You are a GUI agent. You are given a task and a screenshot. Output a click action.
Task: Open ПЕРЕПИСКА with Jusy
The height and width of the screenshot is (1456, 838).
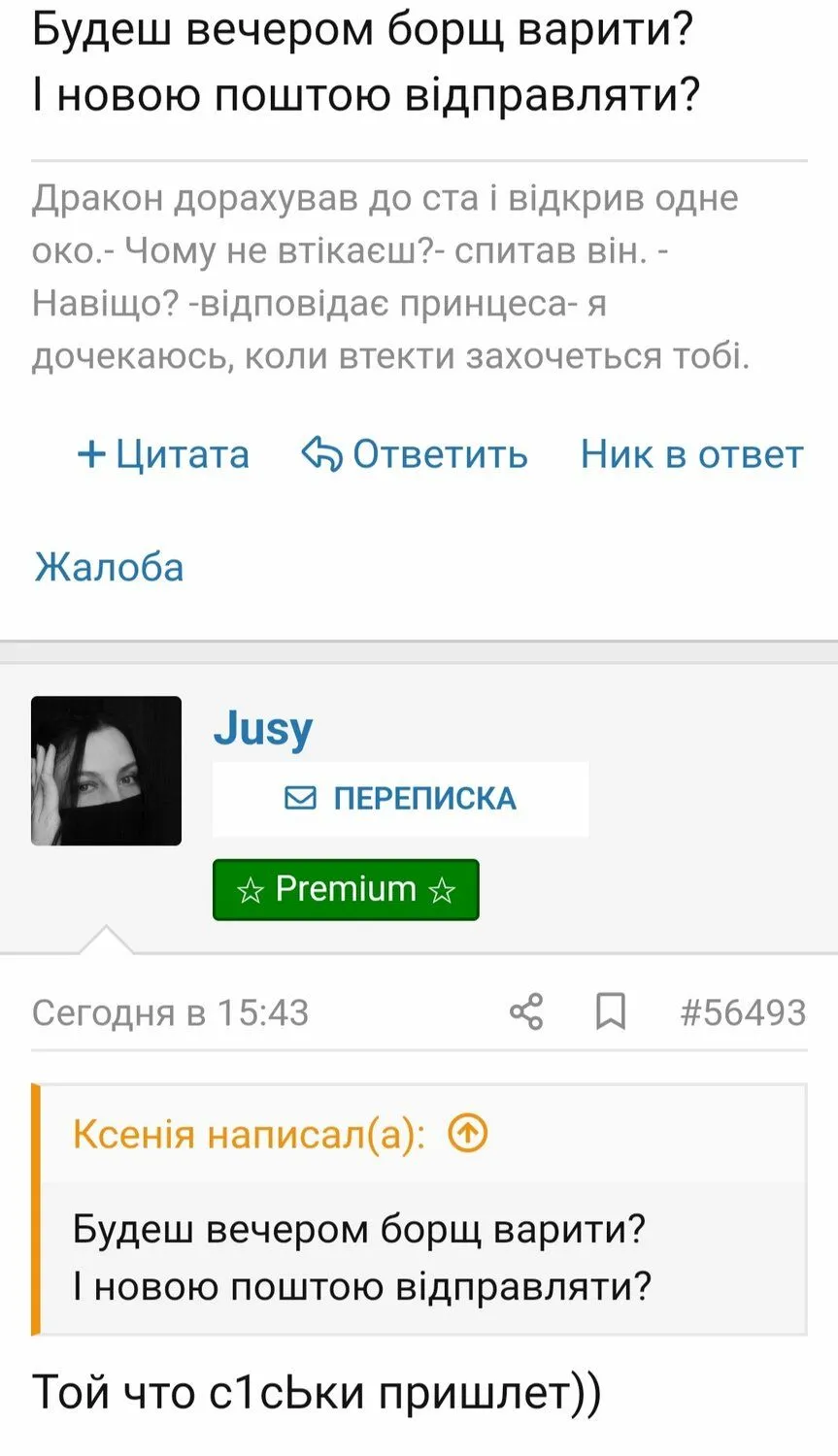click(x=400, y=799)
